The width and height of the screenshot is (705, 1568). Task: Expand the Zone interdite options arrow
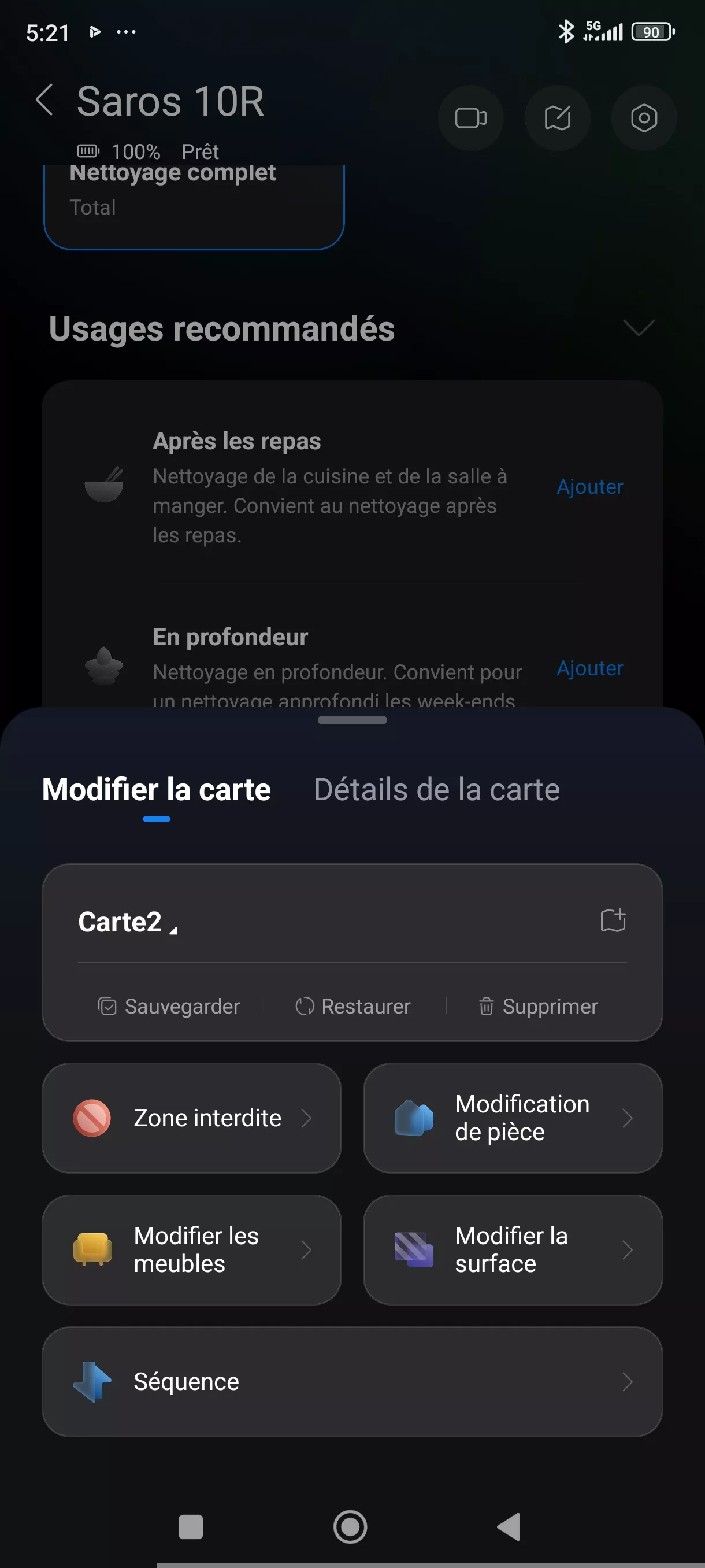click(x=308, y=1118)
